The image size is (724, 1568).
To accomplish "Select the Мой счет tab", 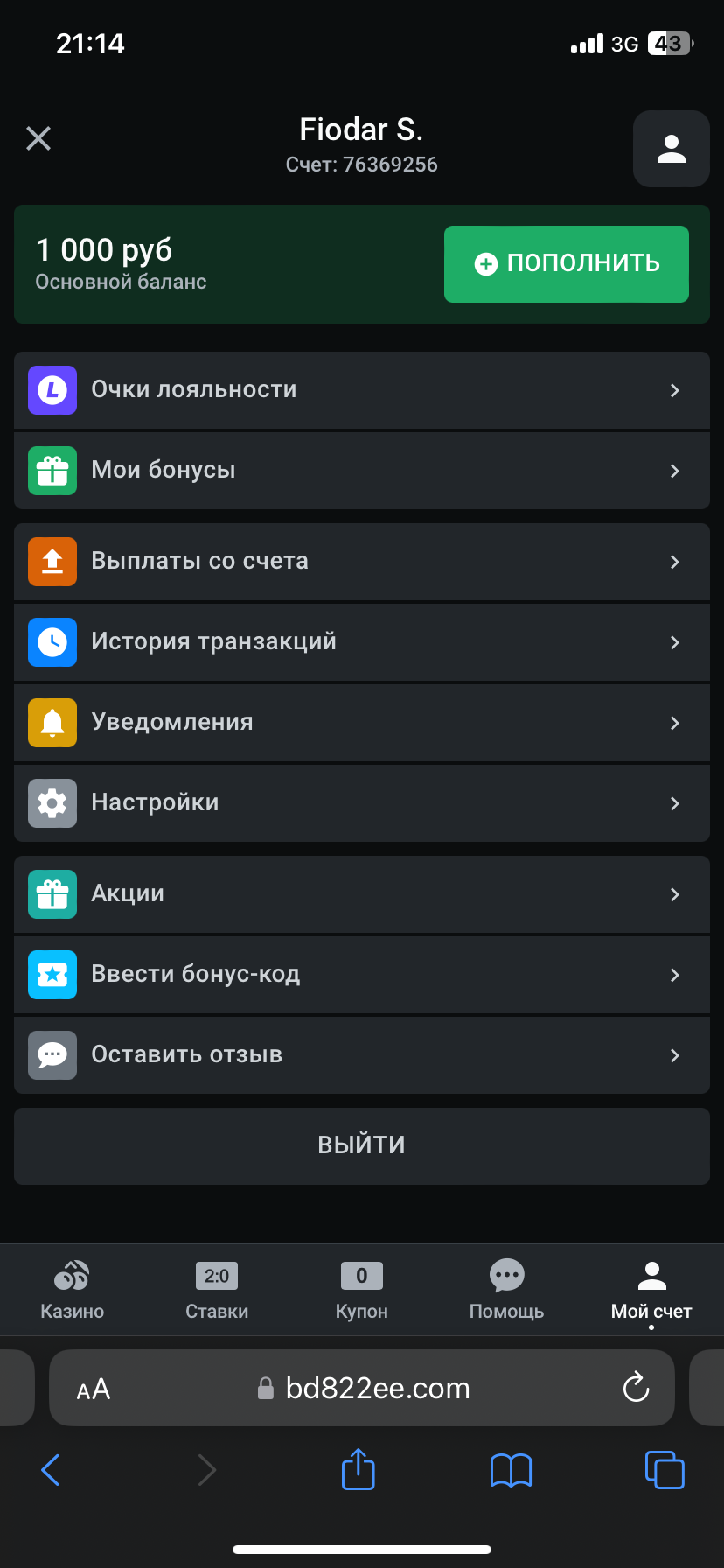I will click(x=651, y=1290).
